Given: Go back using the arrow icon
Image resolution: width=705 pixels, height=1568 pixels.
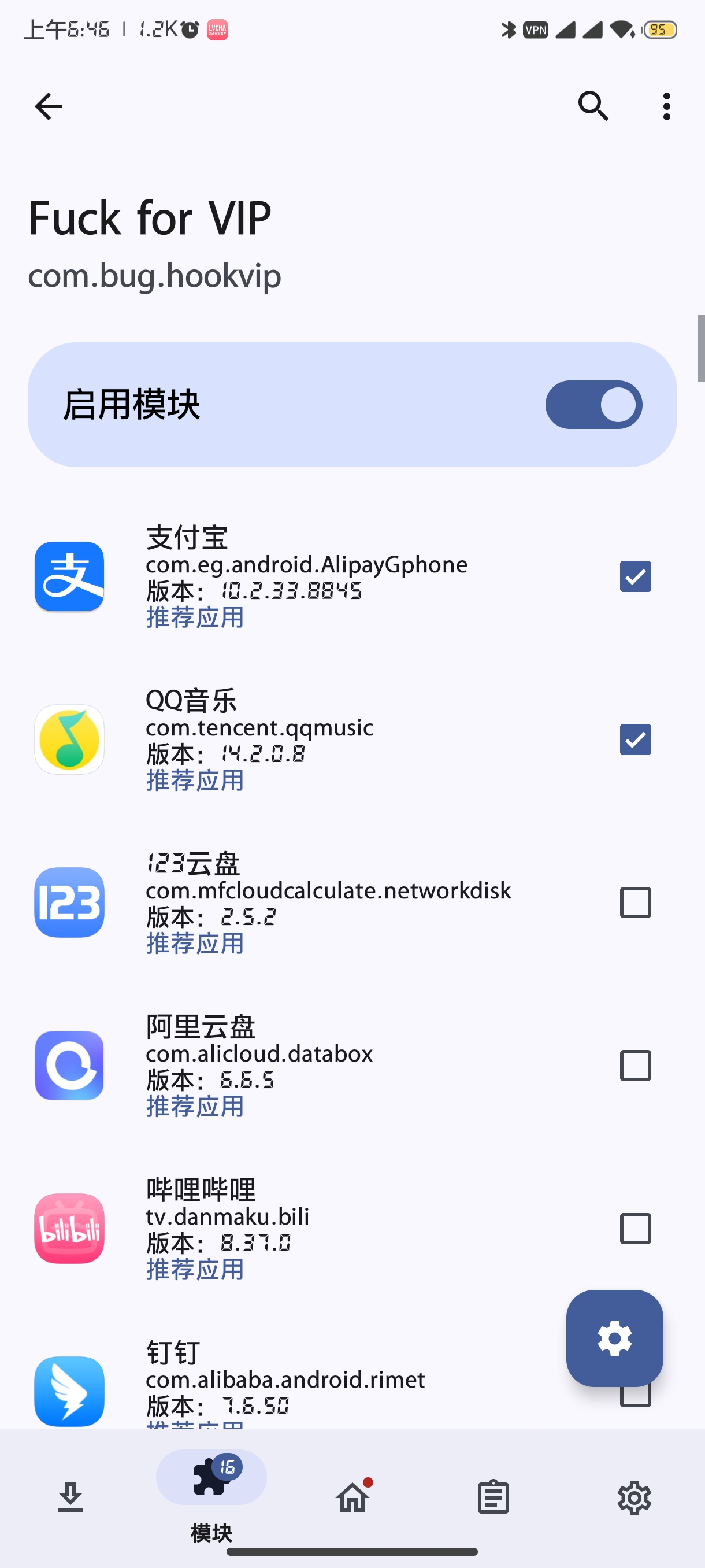Looking at the screenshot, I should coord(49,106).
